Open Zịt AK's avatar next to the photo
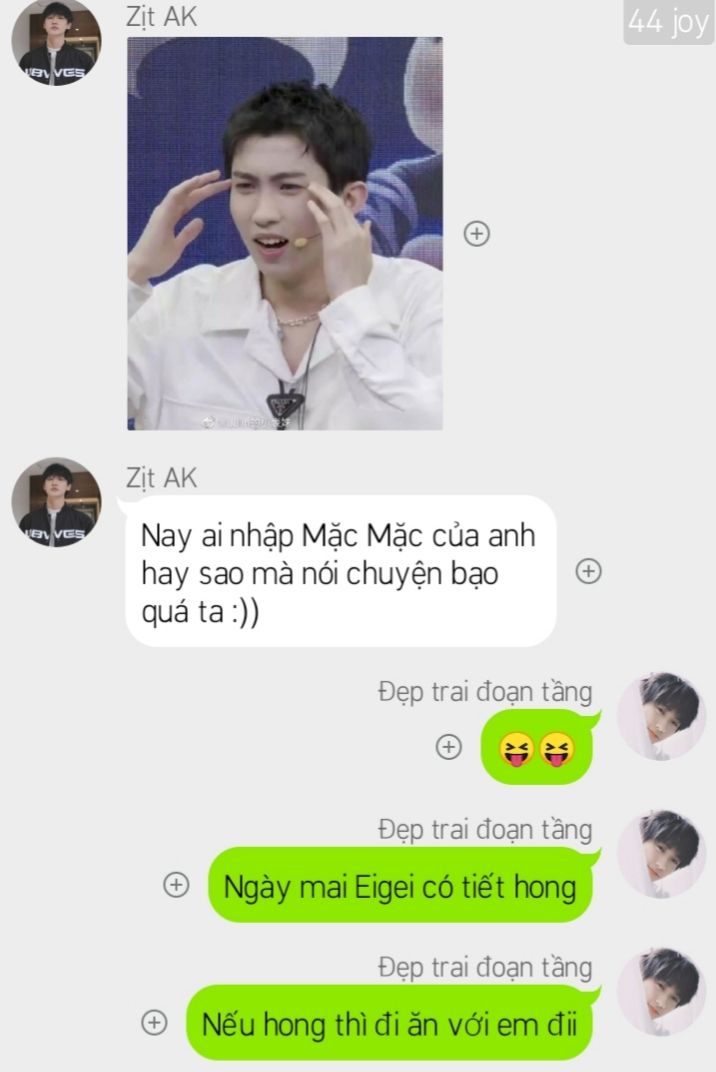 (56, 42)
